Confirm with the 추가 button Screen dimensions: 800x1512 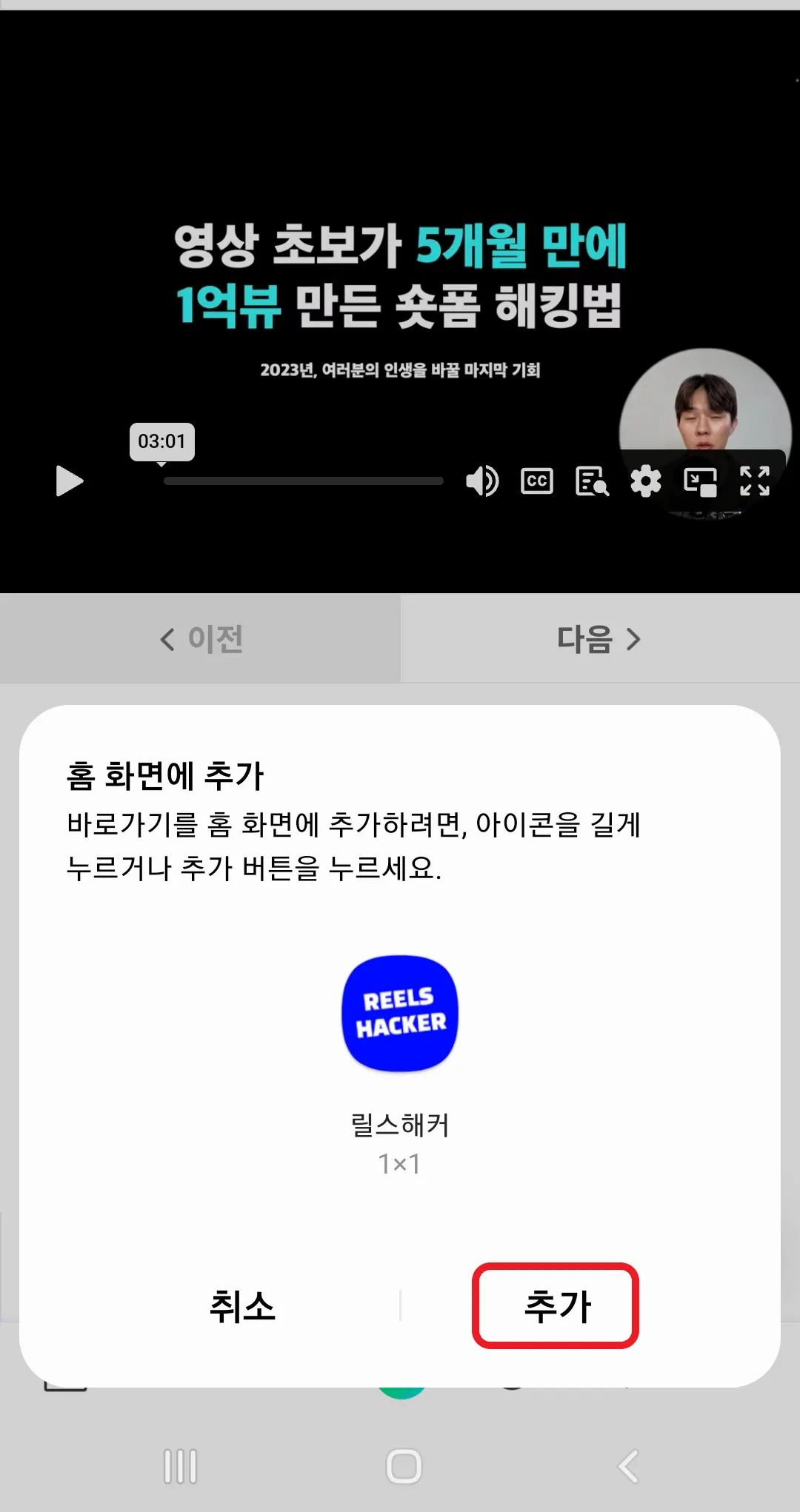[x=556, y=1305]
